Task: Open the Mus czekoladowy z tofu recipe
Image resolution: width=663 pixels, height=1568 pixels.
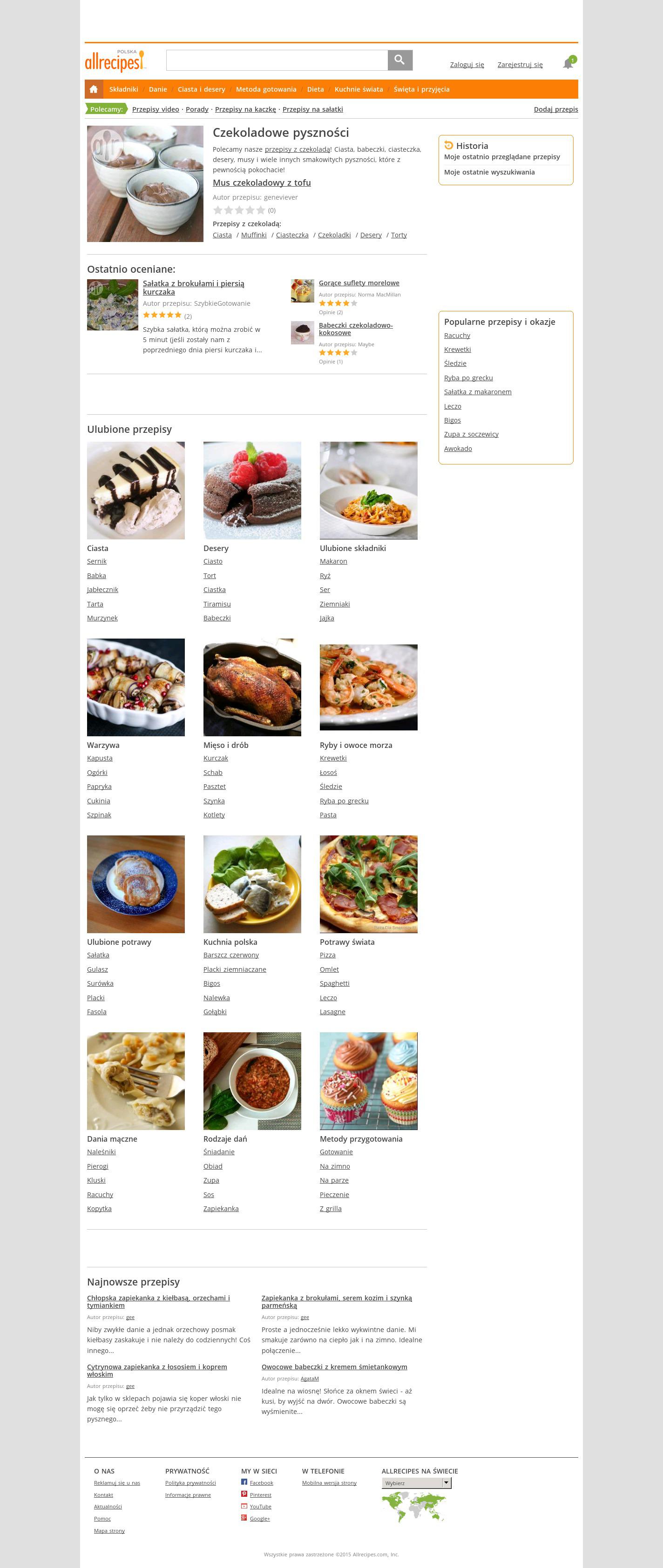Action: tap(261, 182)
